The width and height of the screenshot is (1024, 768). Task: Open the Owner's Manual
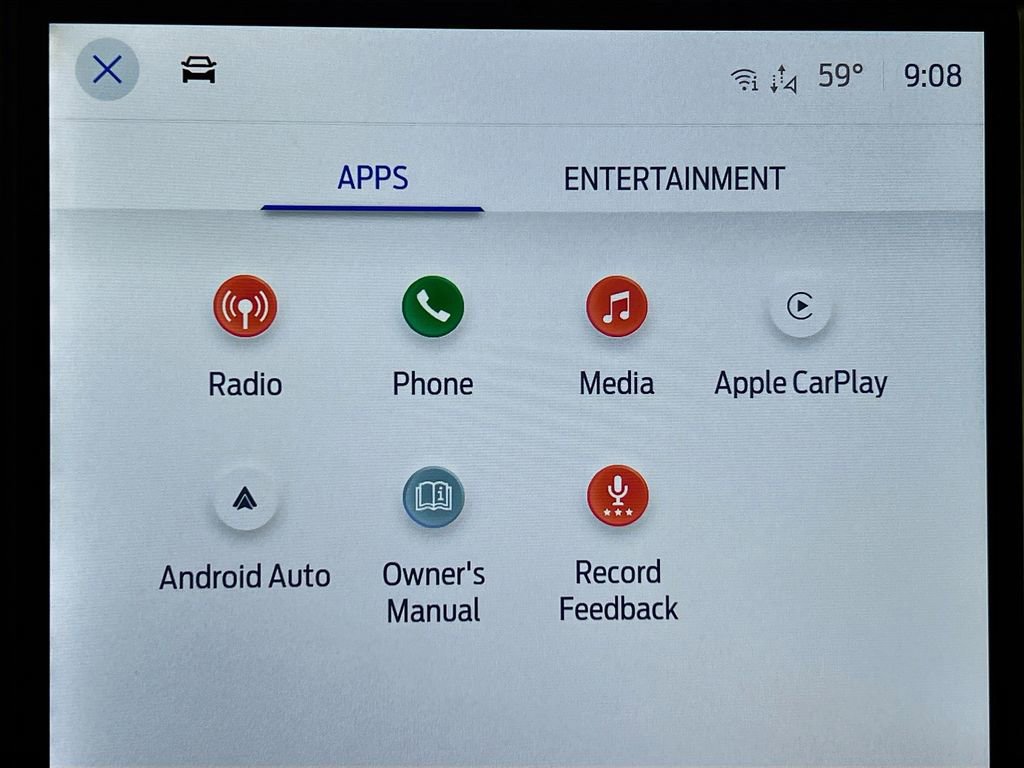click(x=433, y=498)
